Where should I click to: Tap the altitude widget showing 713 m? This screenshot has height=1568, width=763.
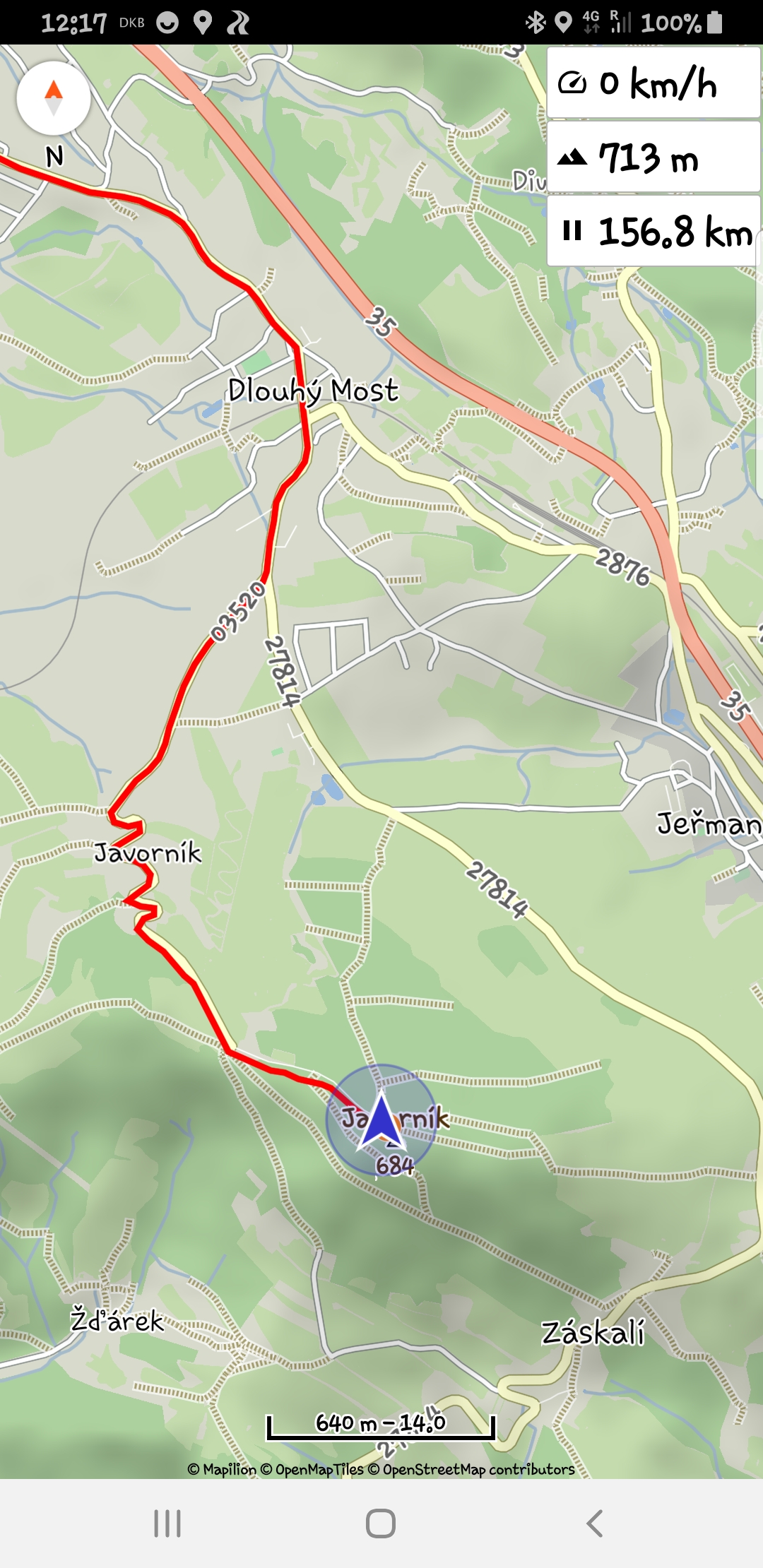point(653,157)
